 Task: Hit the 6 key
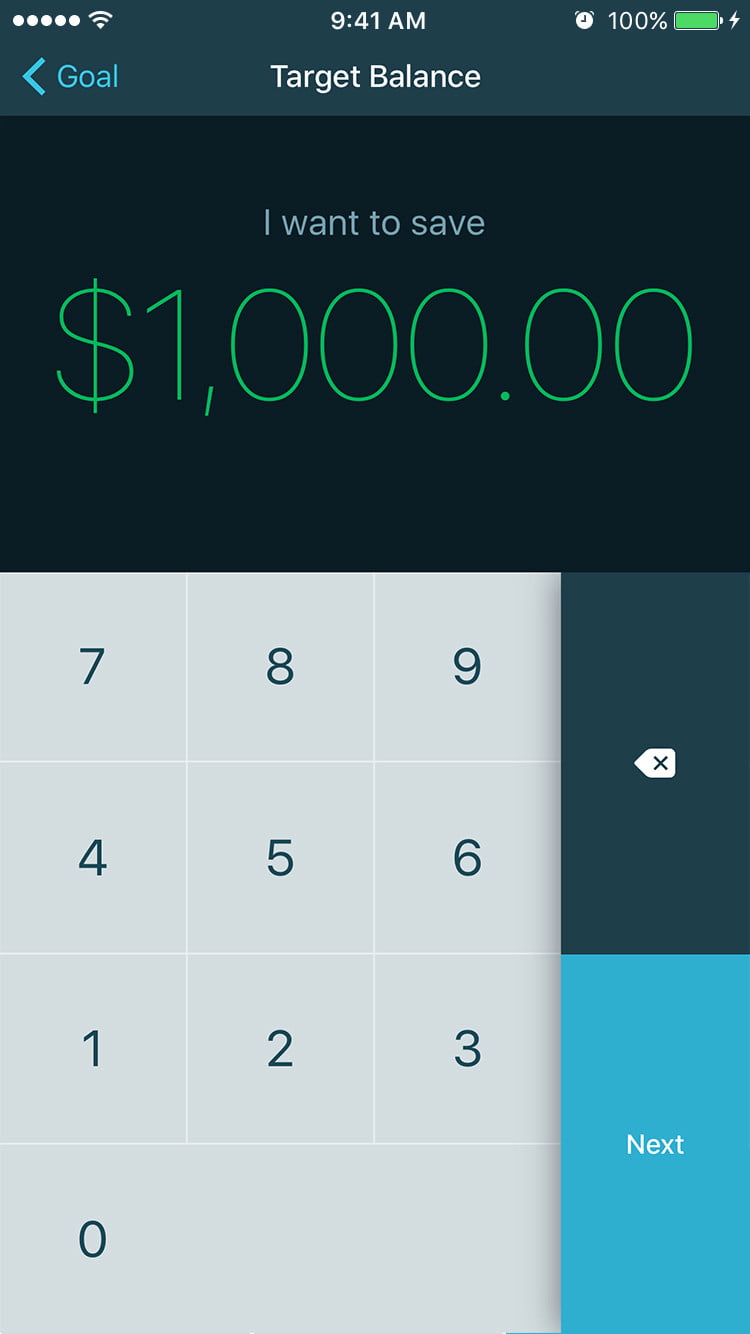tap(467, 858)
